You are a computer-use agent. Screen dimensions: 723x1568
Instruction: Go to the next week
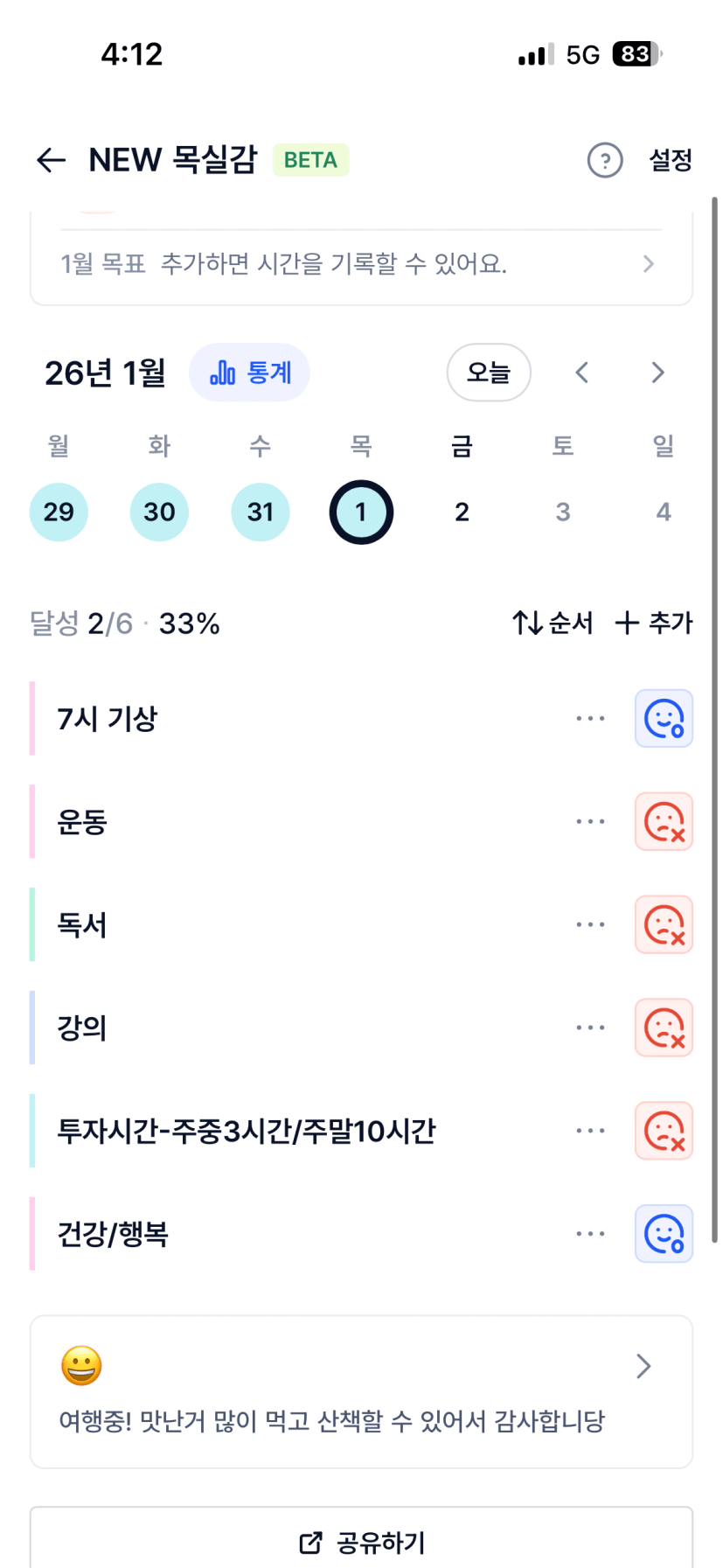[657, 373]
